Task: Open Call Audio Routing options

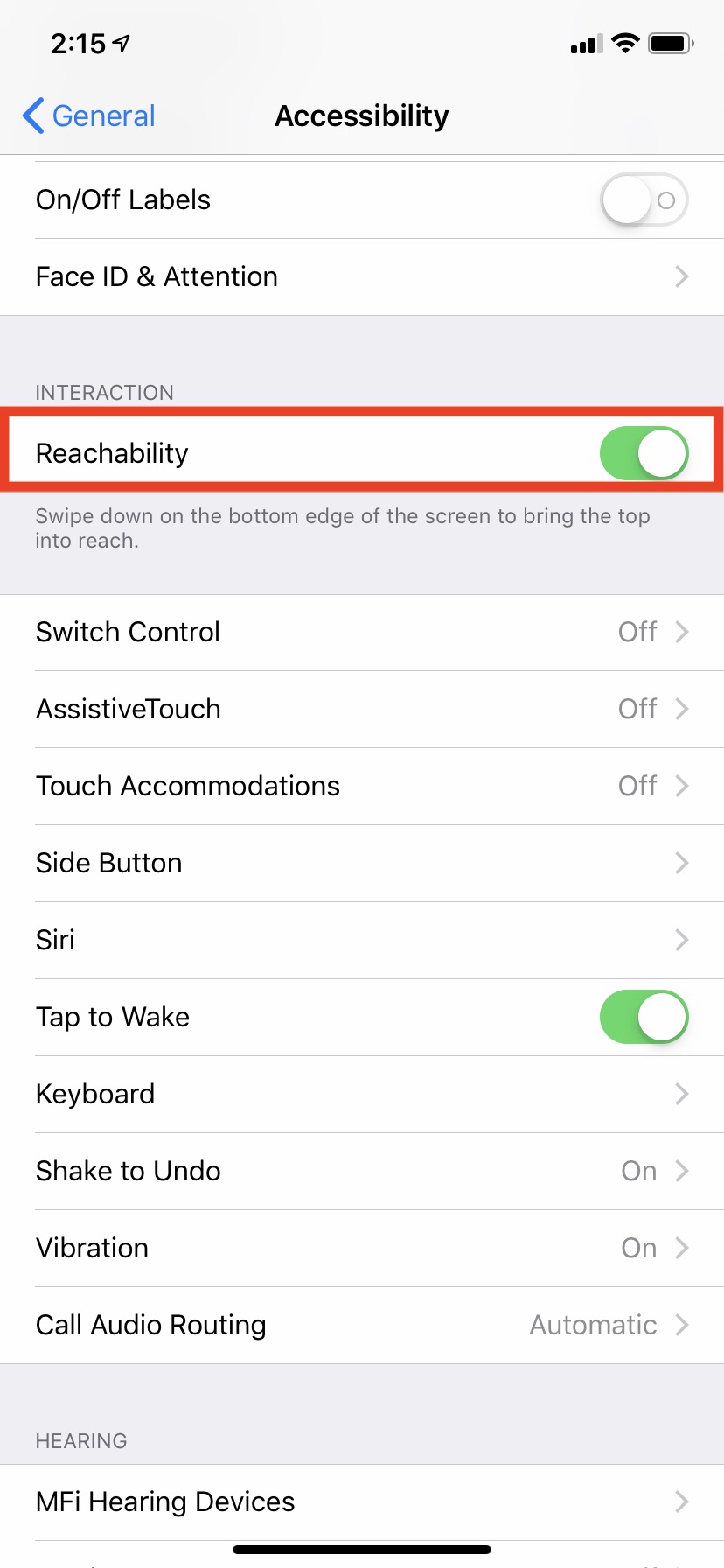Action: (x=362, y=1326)
